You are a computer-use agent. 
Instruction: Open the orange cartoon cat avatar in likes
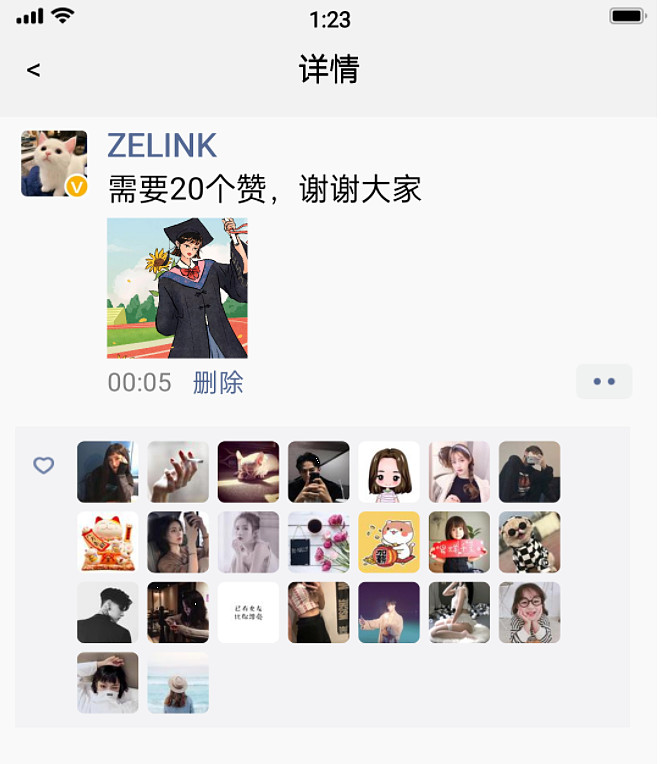point(389,542)
